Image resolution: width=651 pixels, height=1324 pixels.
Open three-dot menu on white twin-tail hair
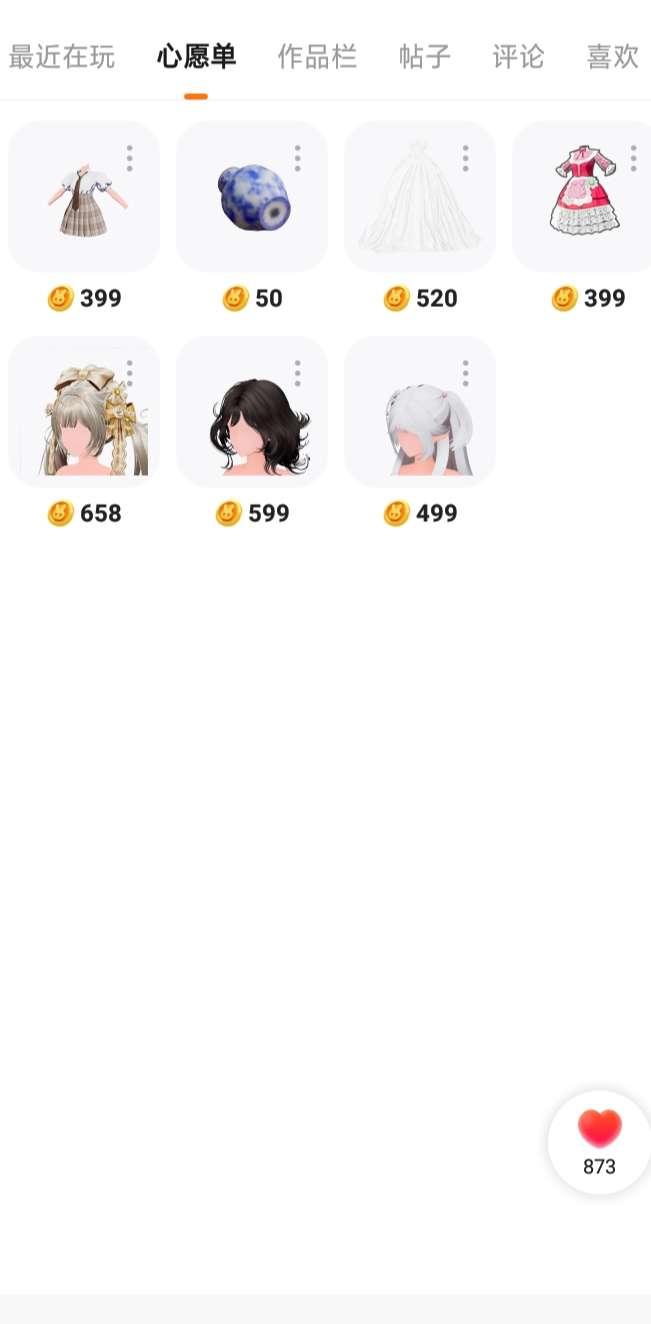point(465,373)
